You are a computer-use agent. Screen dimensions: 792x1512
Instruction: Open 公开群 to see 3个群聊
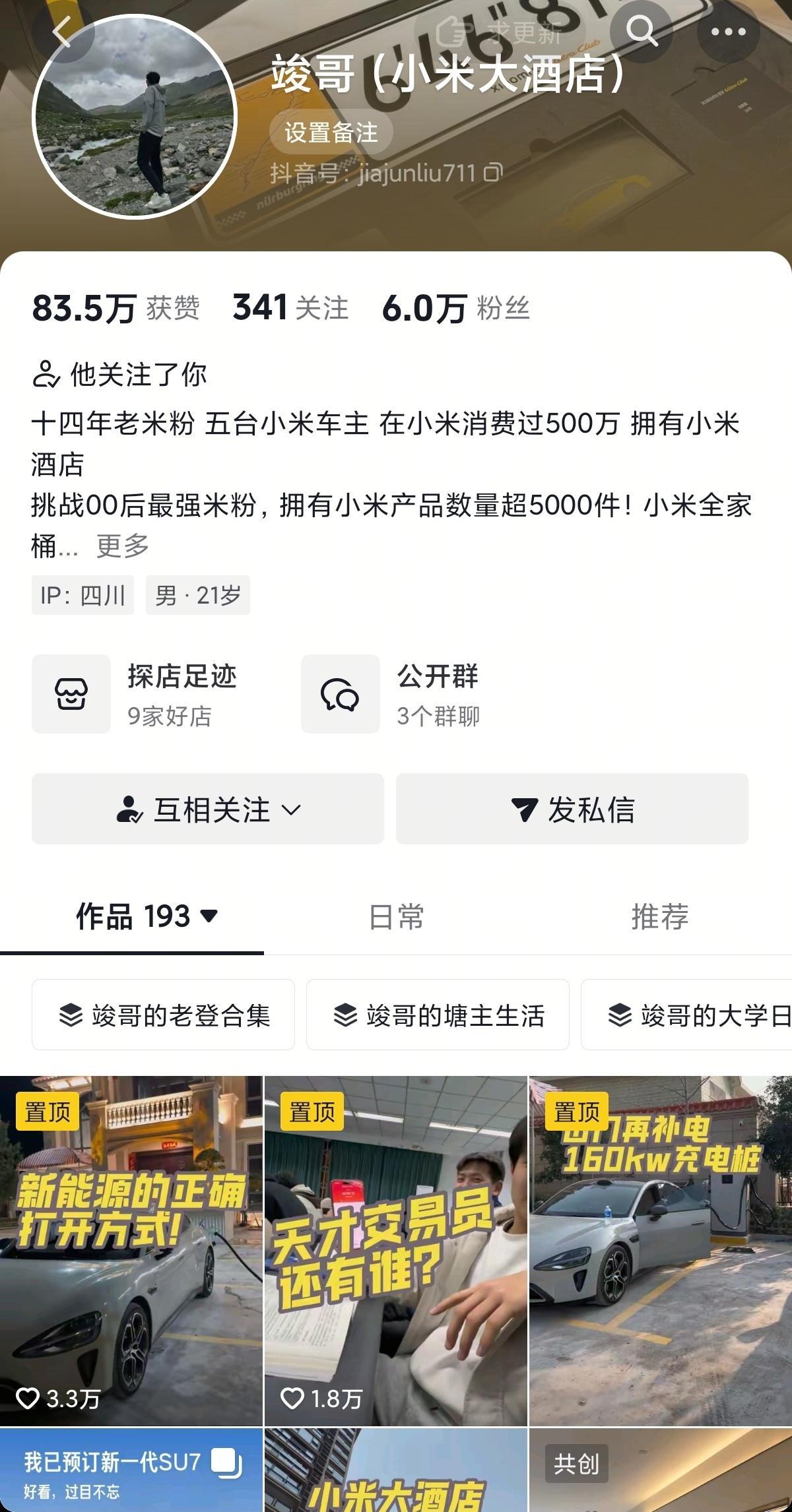403,694
